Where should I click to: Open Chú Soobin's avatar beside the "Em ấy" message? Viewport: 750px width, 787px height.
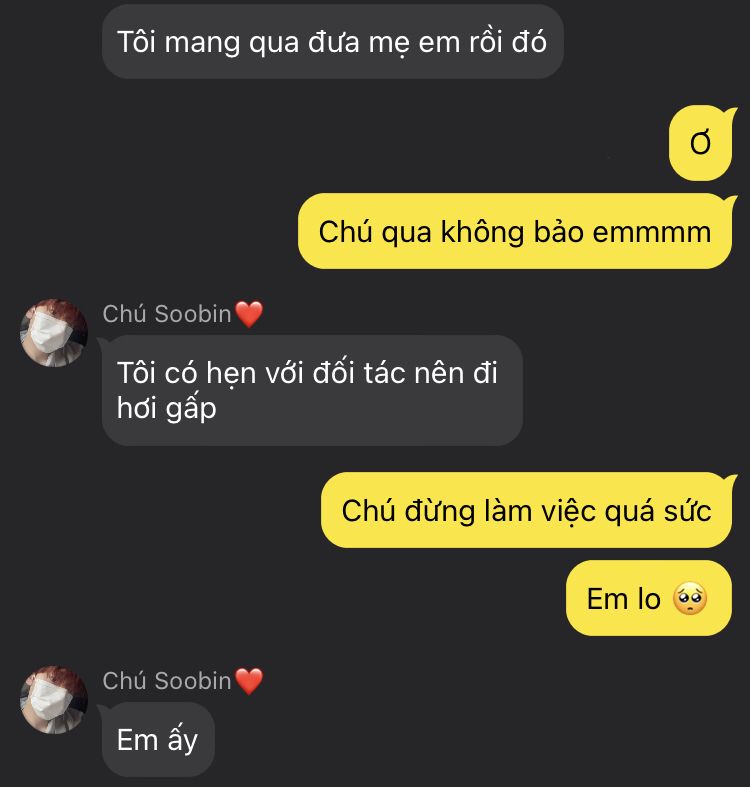[54, 700]
